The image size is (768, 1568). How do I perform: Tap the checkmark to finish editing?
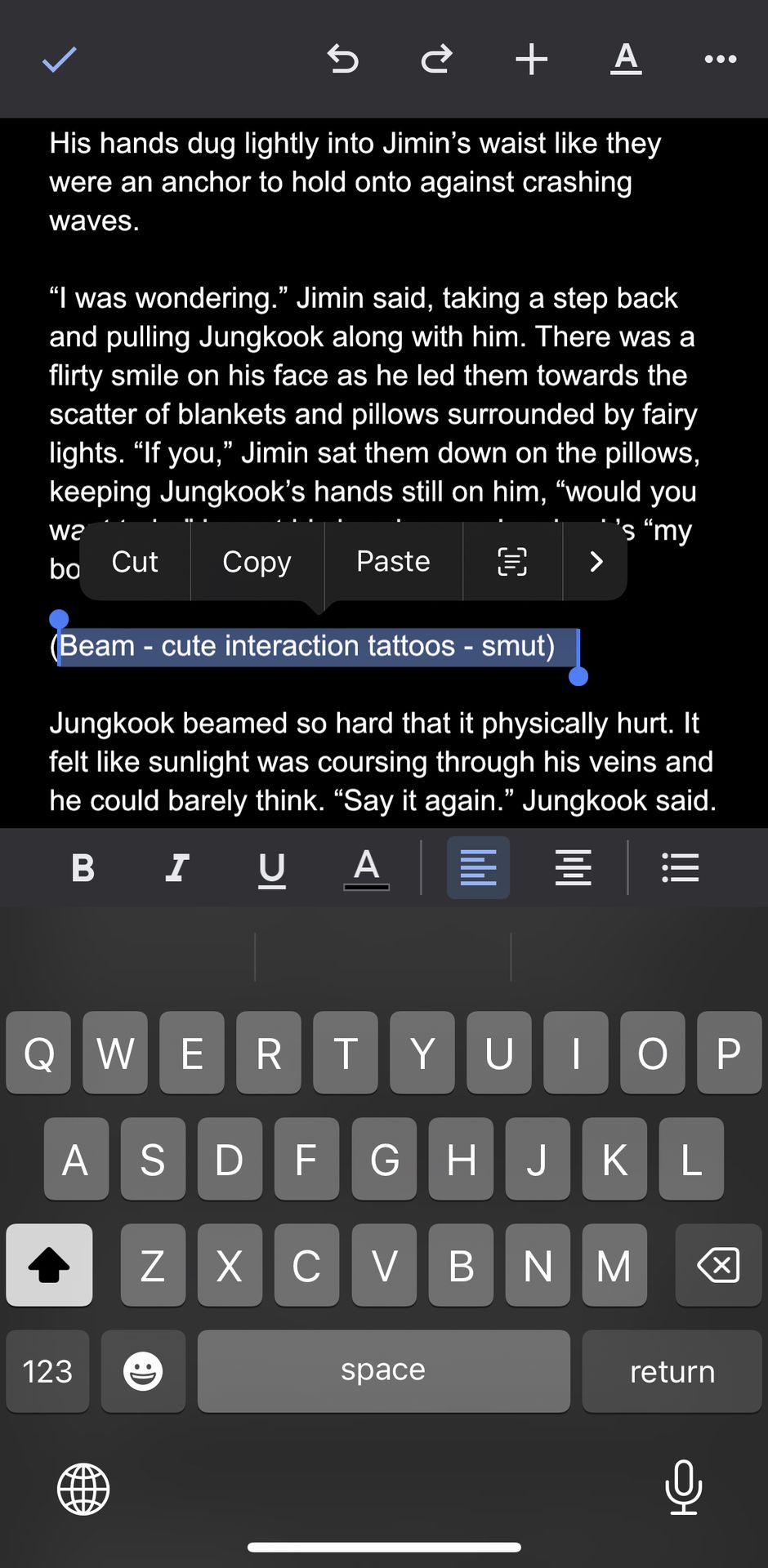pos(59,60)
